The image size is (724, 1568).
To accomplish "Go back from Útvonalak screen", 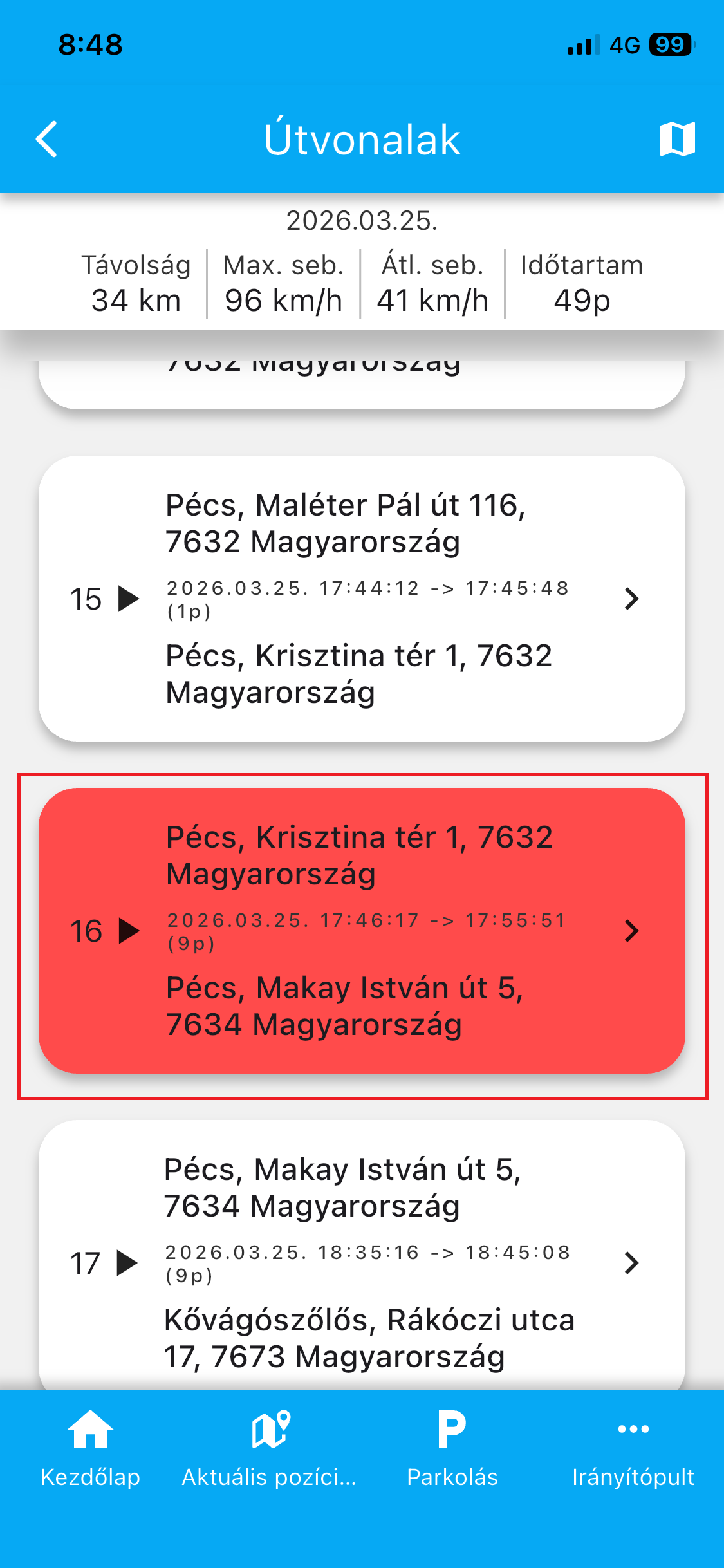I will click(47, 139).
